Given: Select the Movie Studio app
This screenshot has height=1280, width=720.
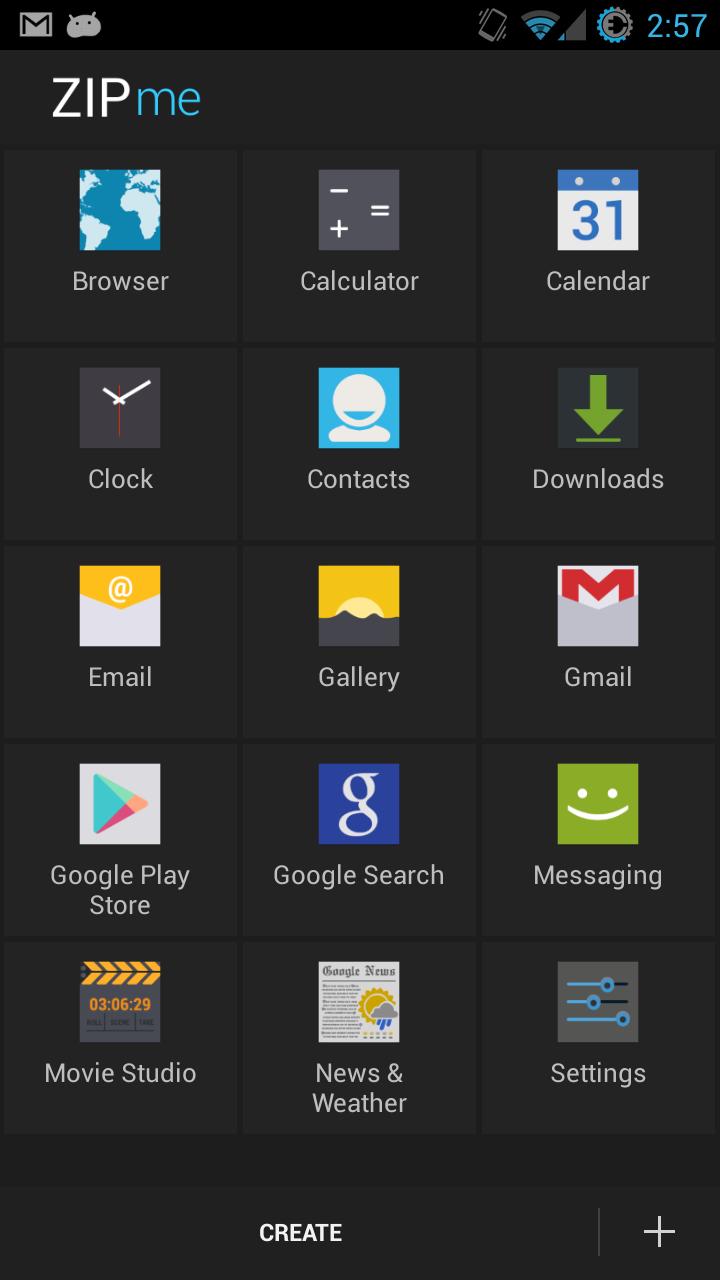Looking at the screenshot, I should tap(120, 1037).
